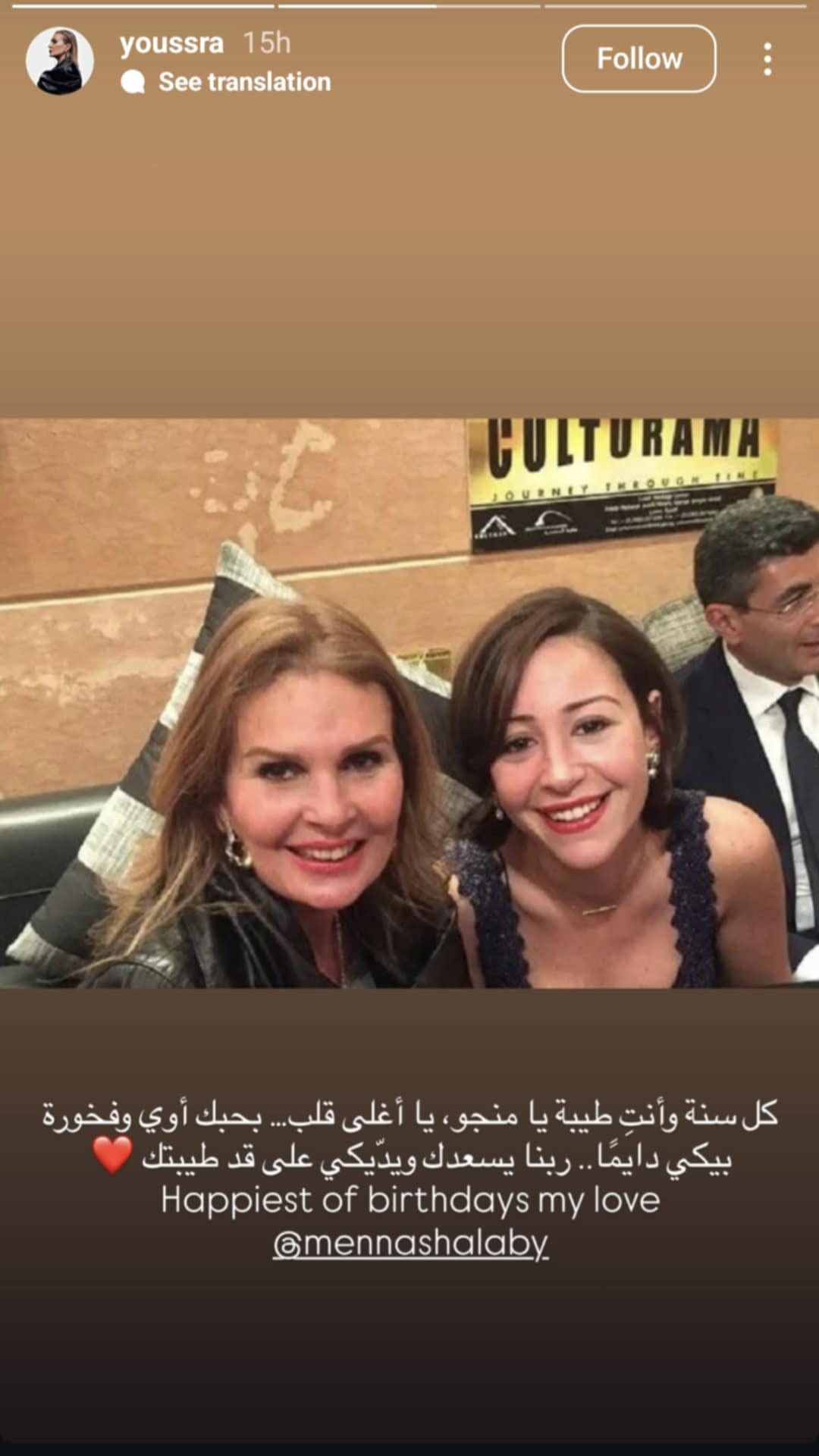The width and height of the screenshot is (819, 1456).
Task: Follow the youssra account
Action: pyautogui.click(x=639, y=58)
